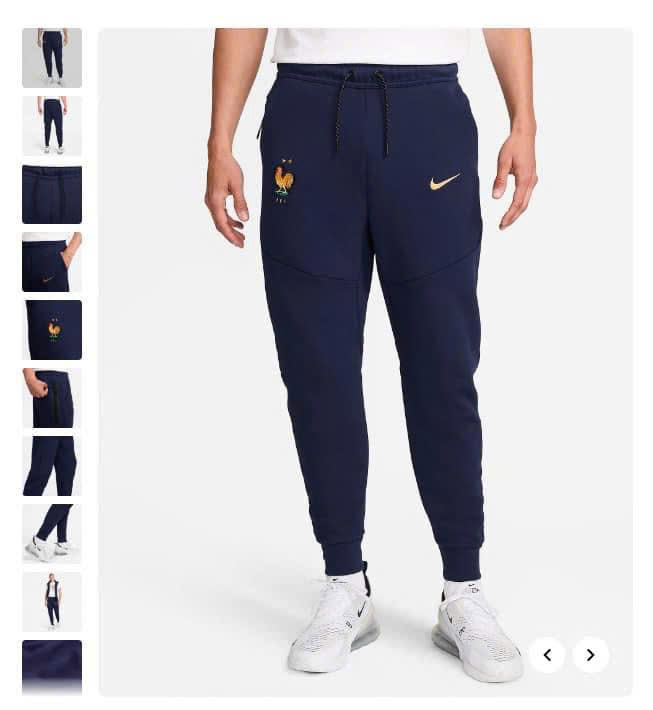Go back to the previous product image
This screenshot has width=653, height=710.
coord(547,655)
